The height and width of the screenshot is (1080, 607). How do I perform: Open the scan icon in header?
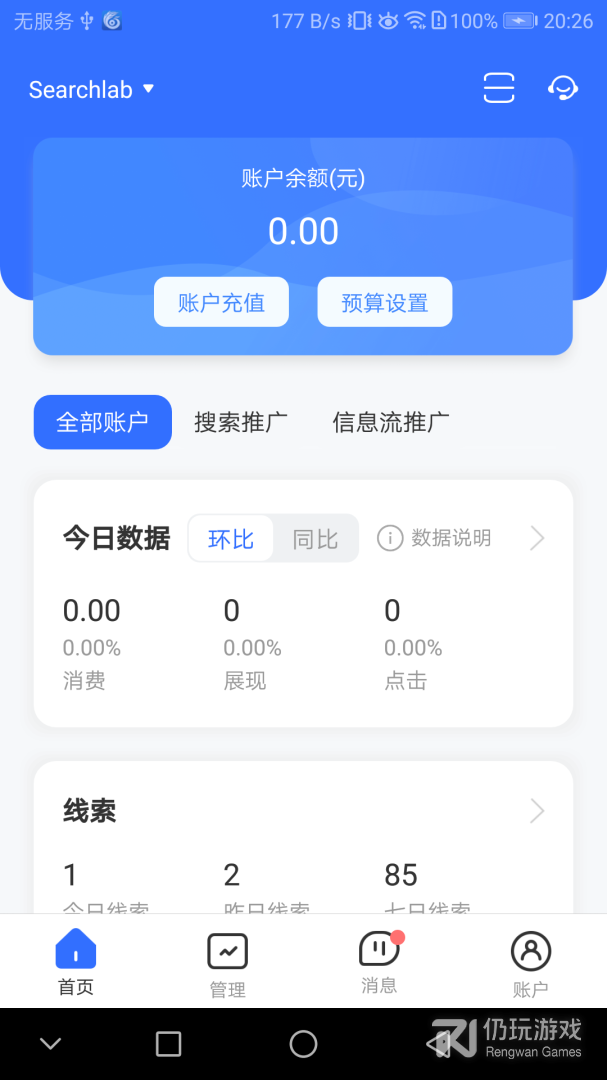(498, 88)
